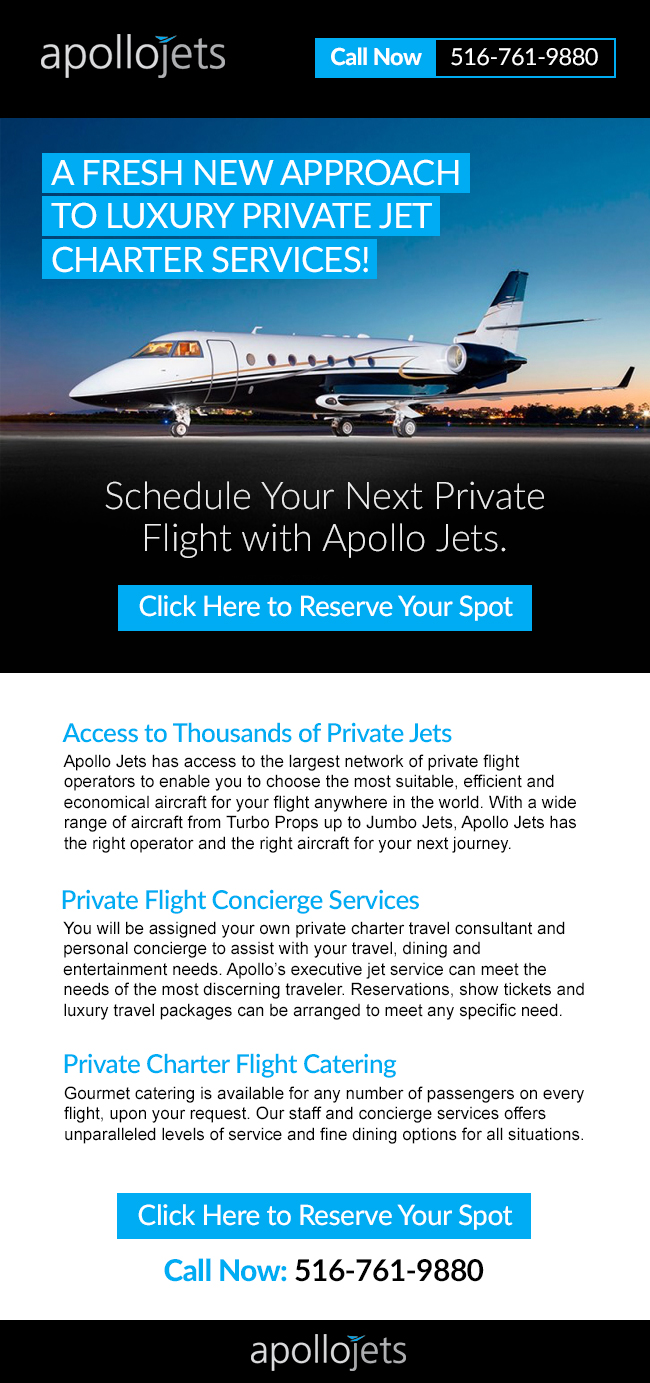Tap the Call Now button in the header
Image resolution: width=650 pixels, height=1383 pixels.
[x=376, y=58]
